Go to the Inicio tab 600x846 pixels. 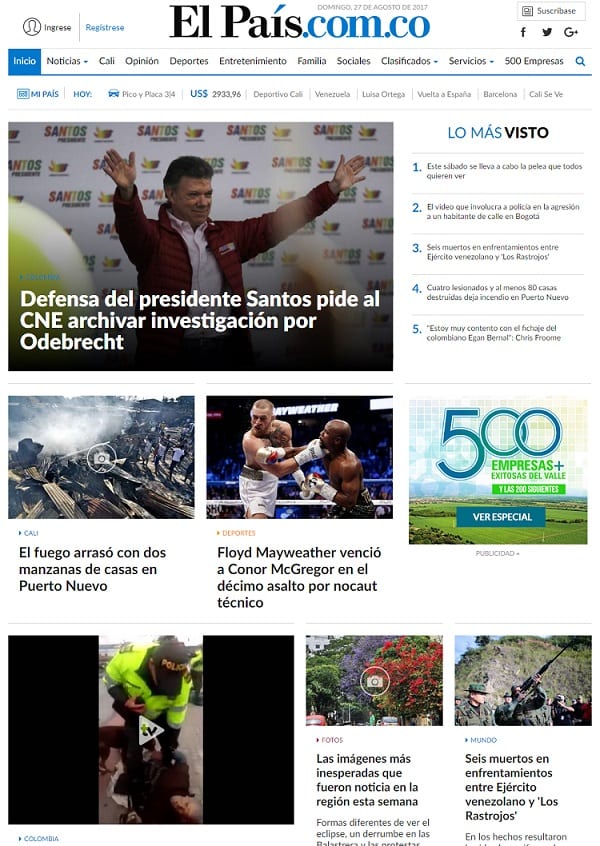click(x=25, y=61)
